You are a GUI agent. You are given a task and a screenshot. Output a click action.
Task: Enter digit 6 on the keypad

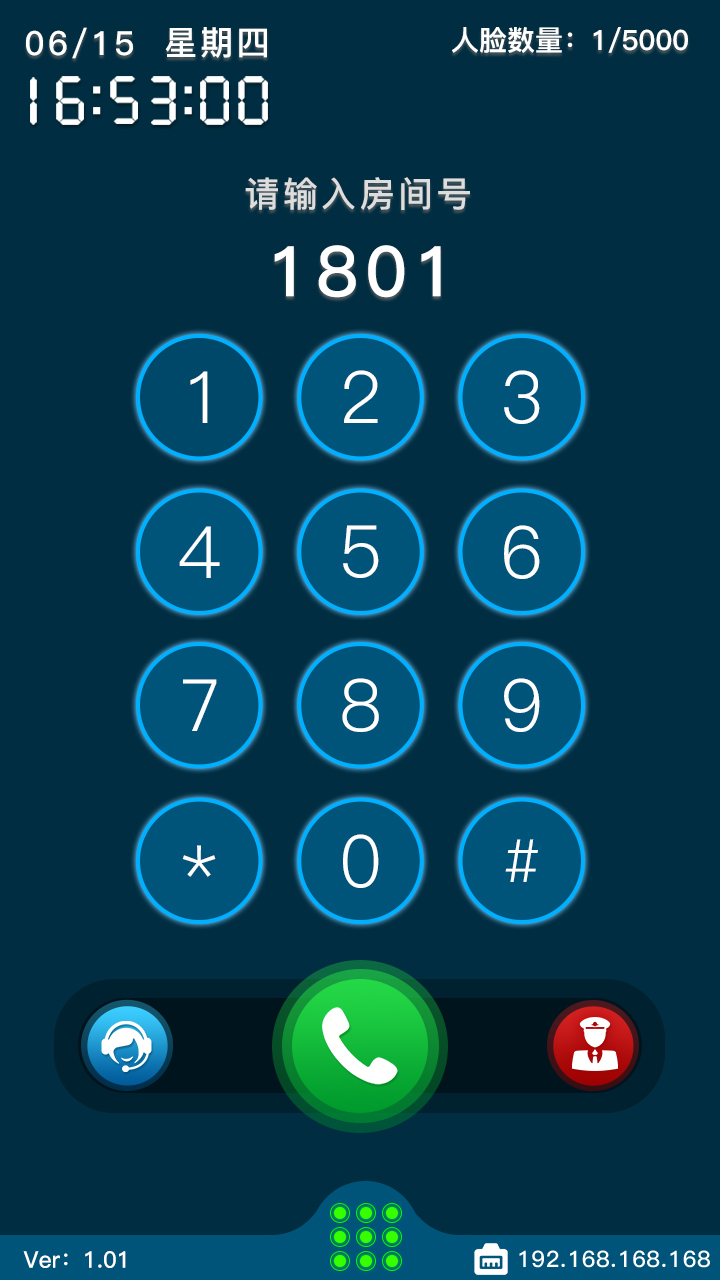click(x=521, y=551)
